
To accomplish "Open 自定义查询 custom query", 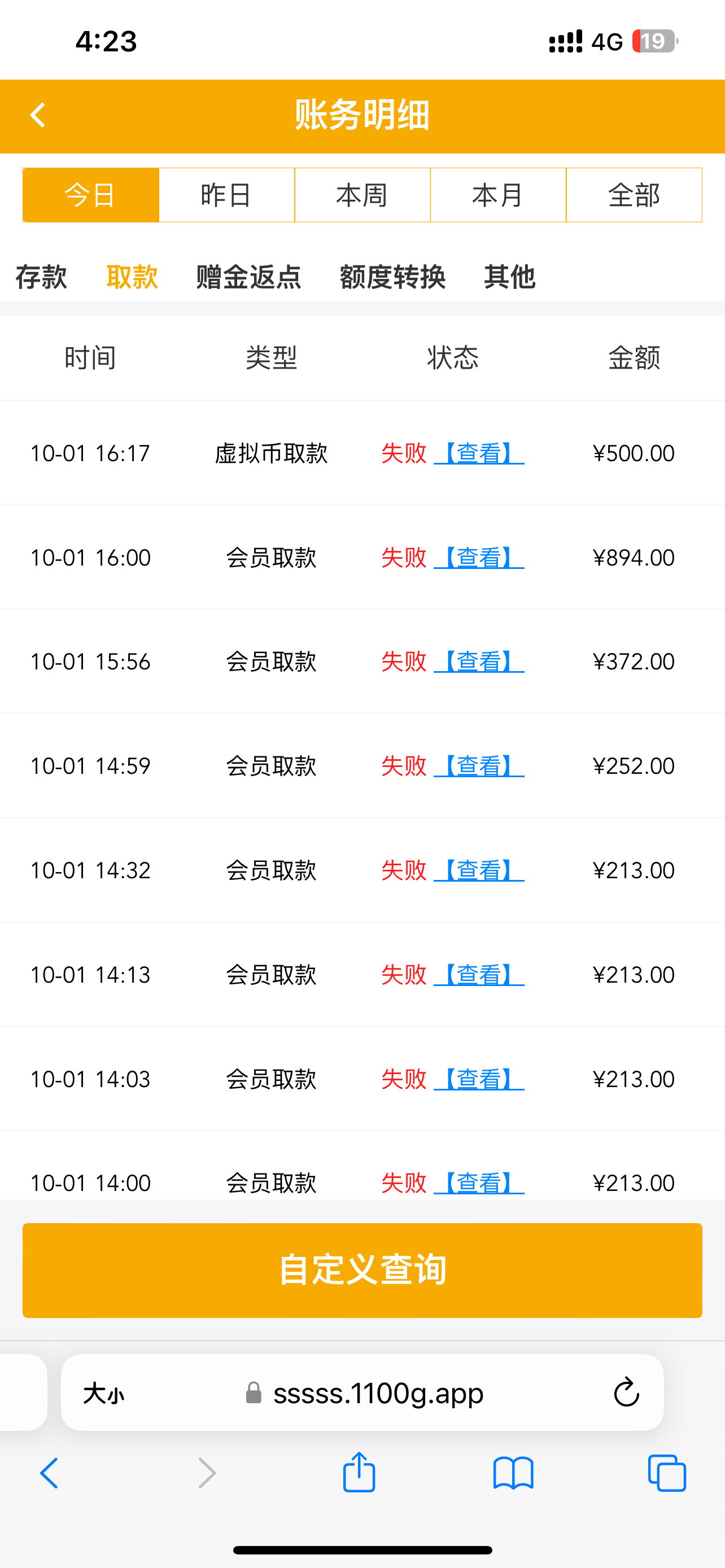I will coord(362,1271).
